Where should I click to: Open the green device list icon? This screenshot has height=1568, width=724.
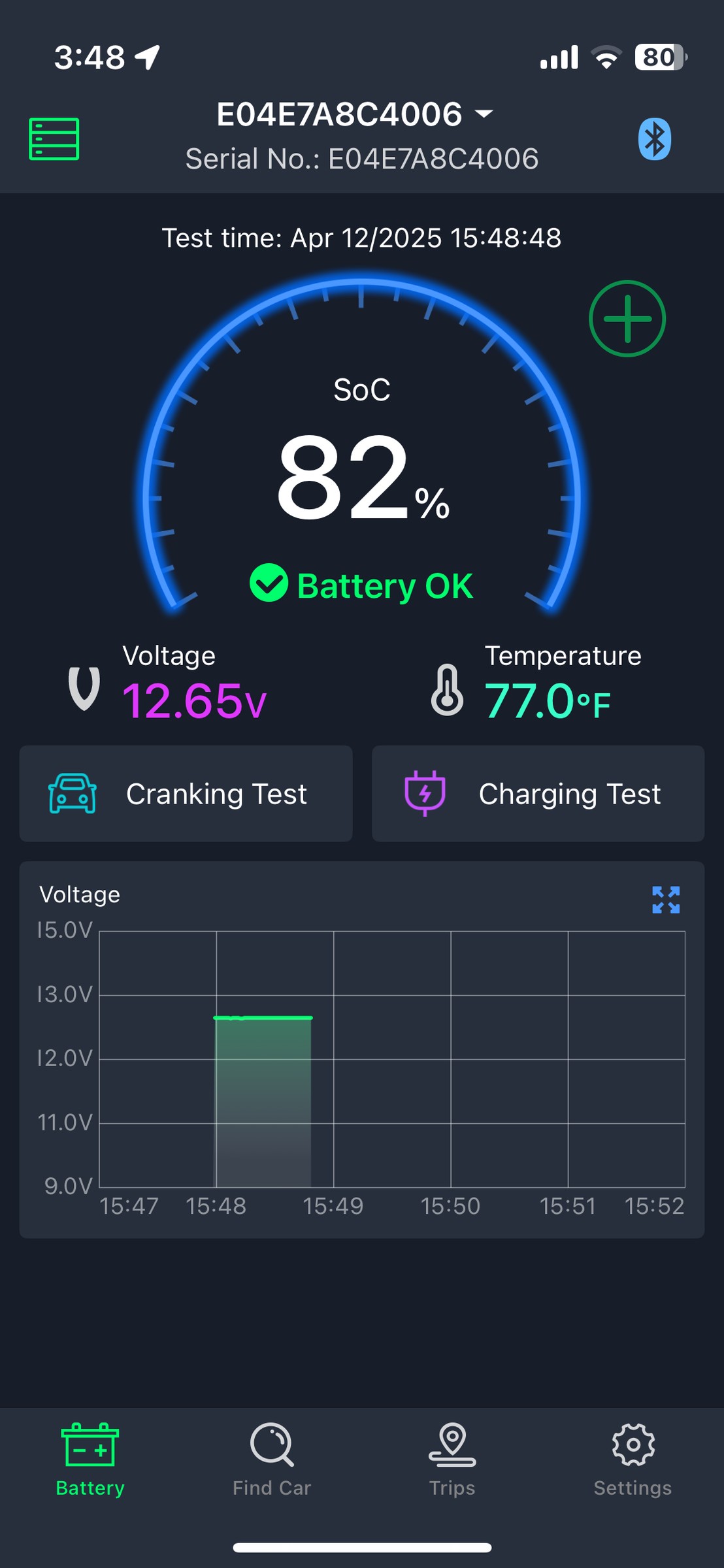(x=54, y=139)
